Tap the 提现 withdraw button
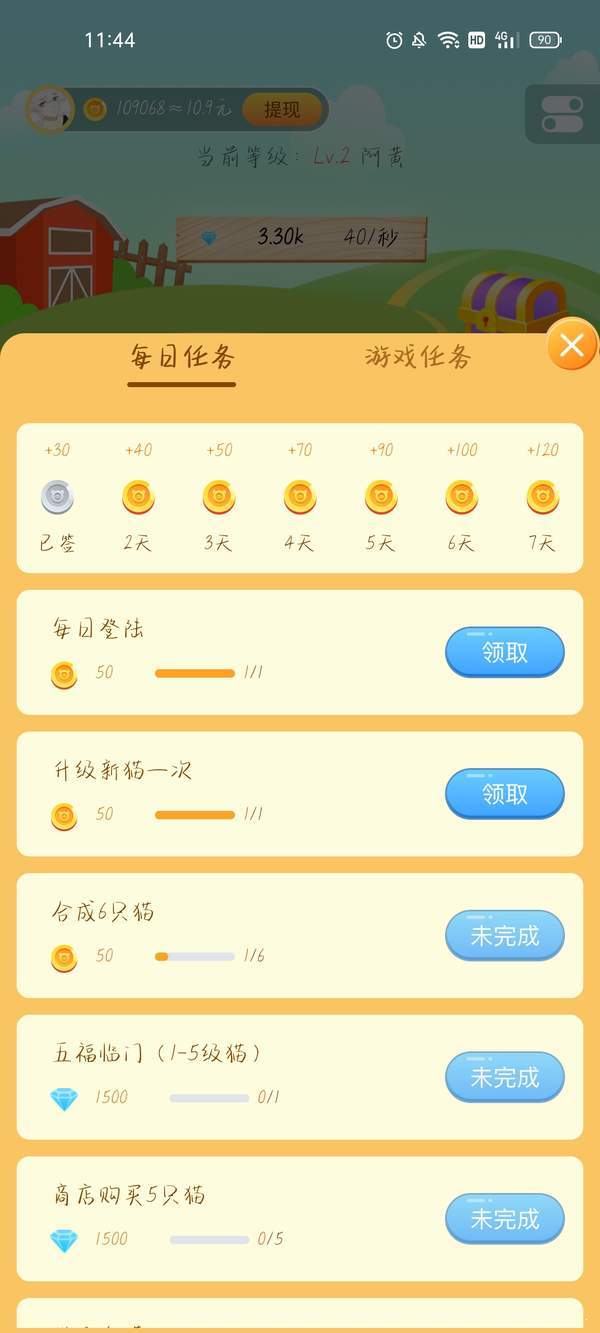Image resolution: width=600 pixels, height=1333 pixels. [x=281, y=109]
